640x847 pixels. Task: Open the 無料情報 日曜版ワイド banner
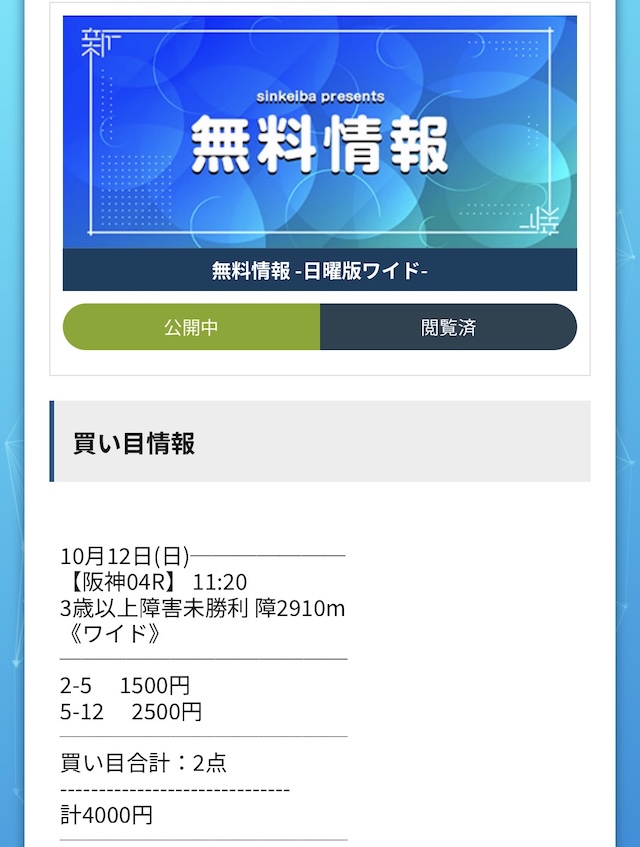pos(320,153)
